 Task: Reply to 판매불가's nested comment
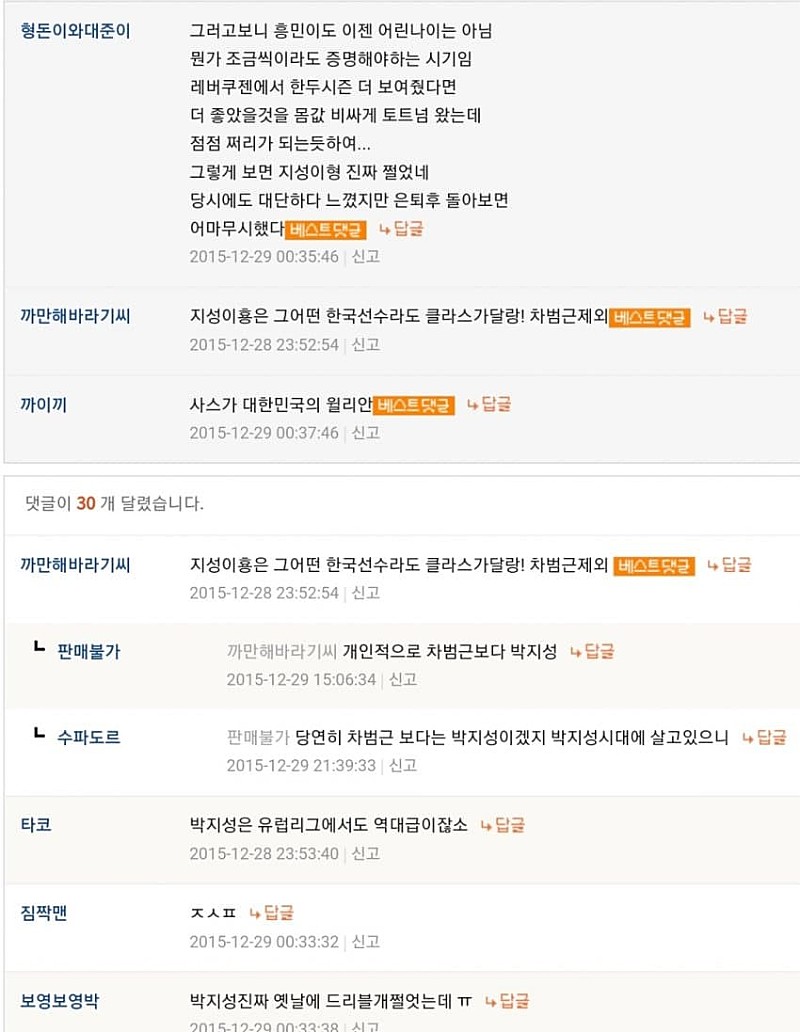point(592,652)
